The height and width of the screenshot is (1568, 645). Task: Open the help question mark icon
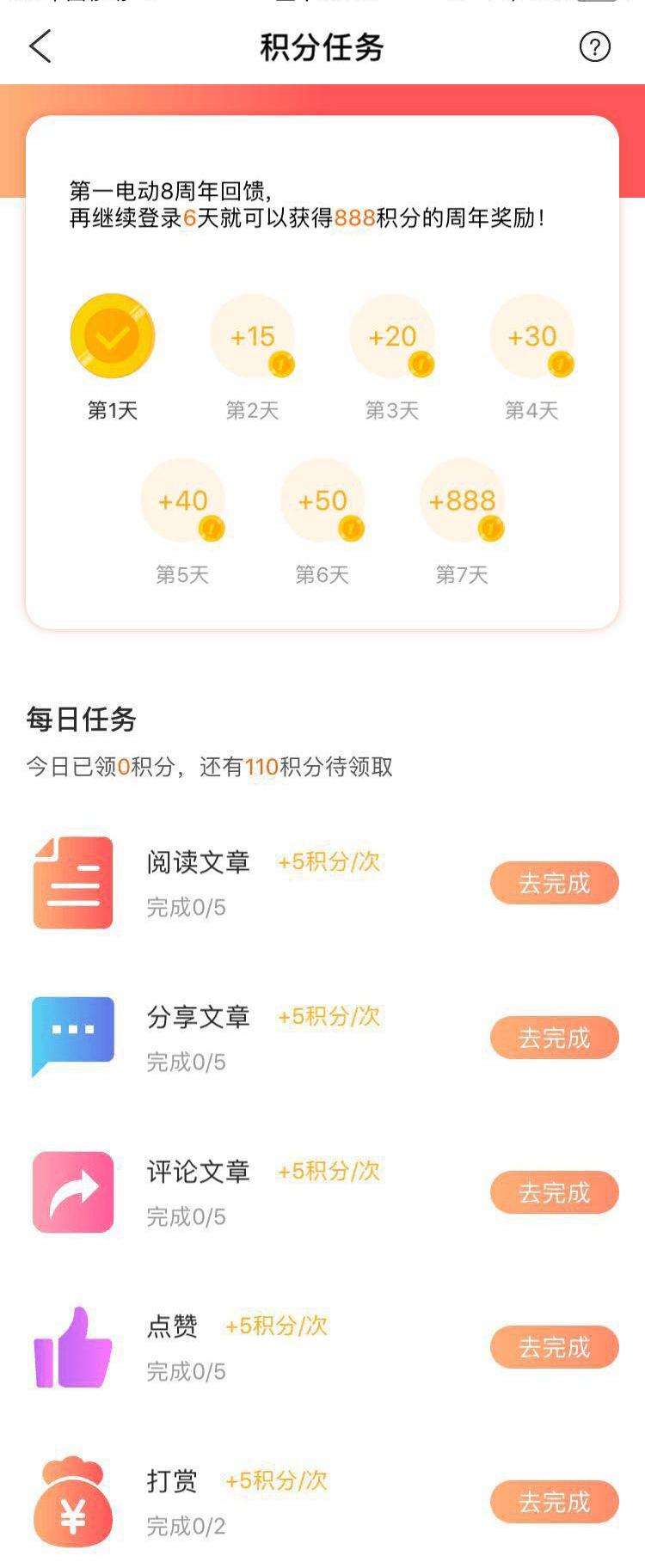tap(594, 46)
